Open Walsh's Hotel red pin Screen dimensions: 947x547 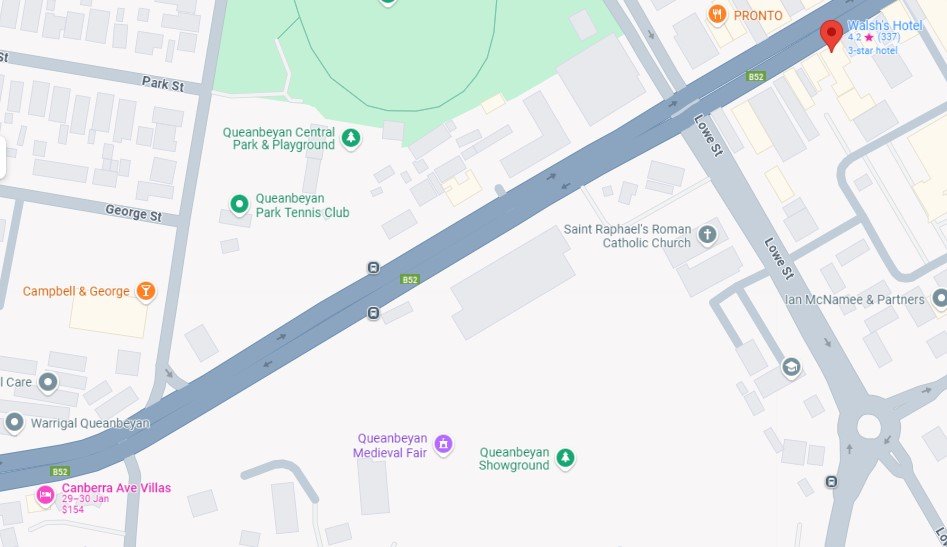pyautogui.click(x=831, y=34)
